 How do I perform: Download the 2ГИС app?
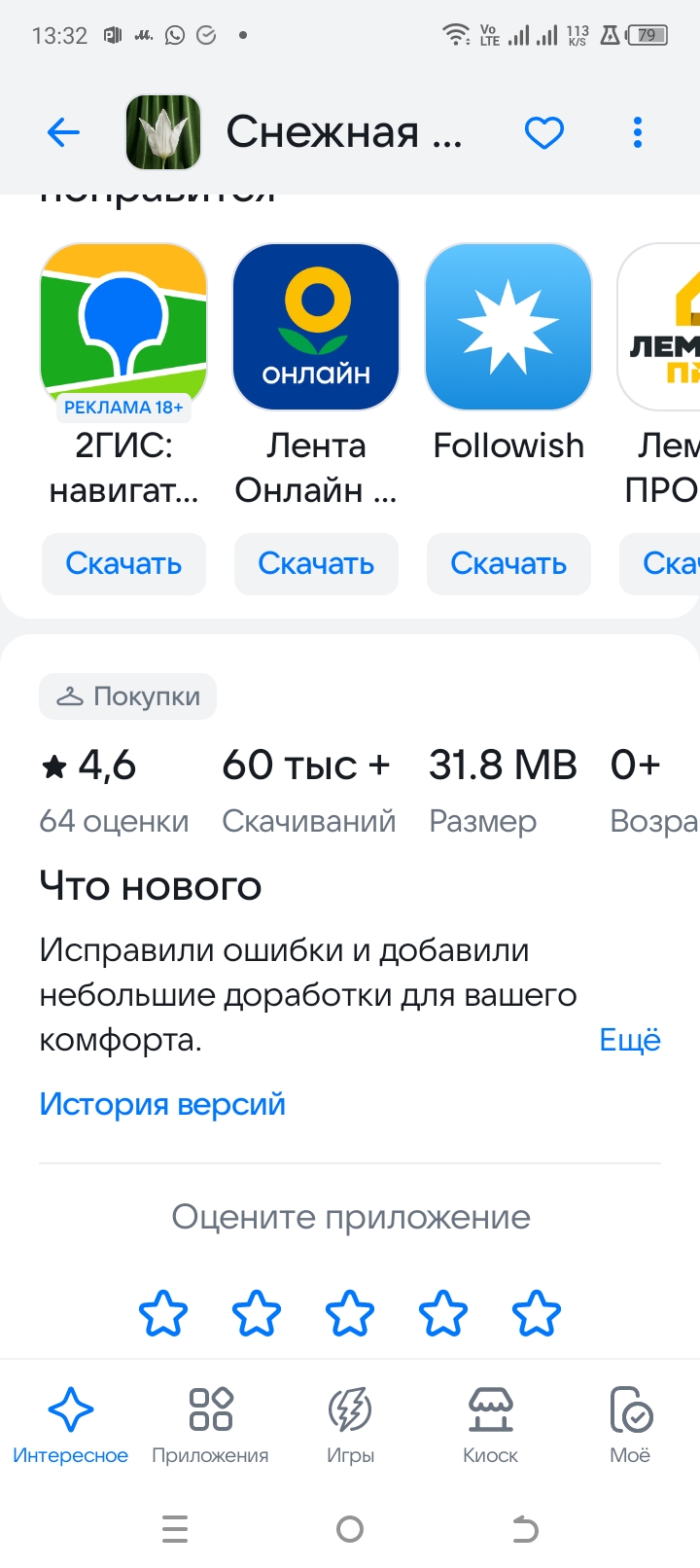coord(123,563)
